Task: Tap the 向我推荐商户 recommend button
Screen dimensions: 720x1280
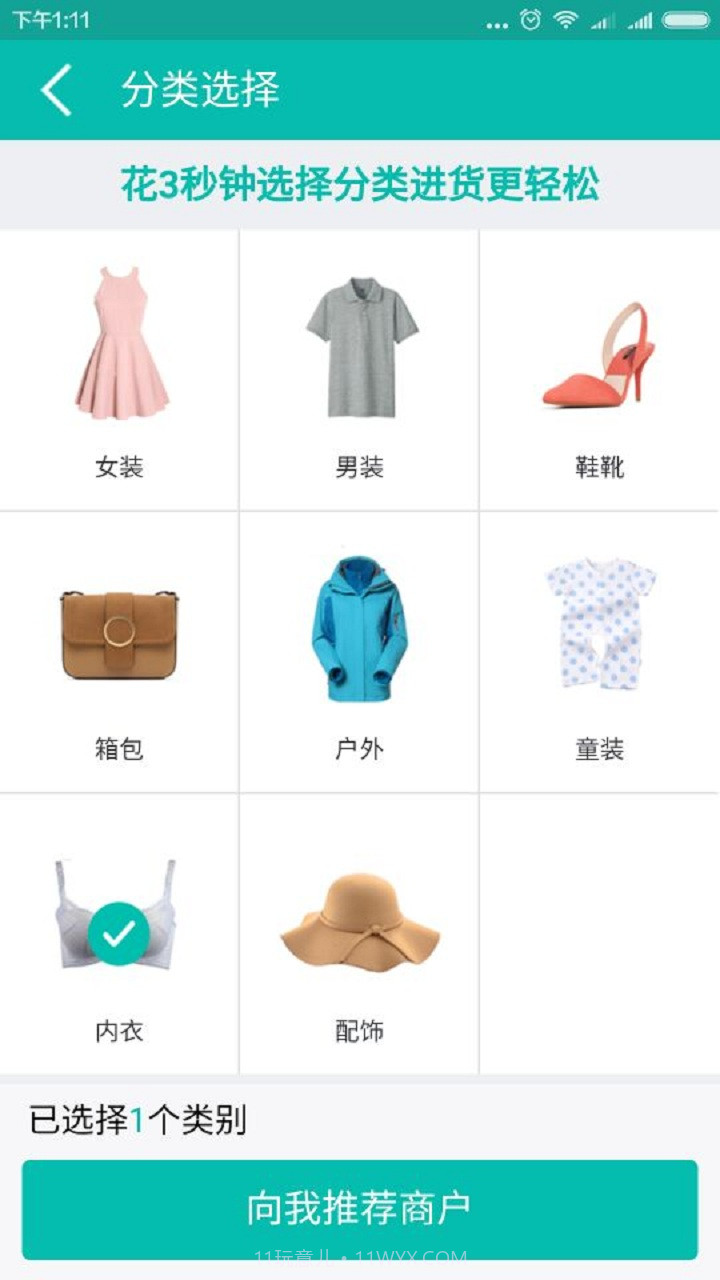Action: 360,1207
